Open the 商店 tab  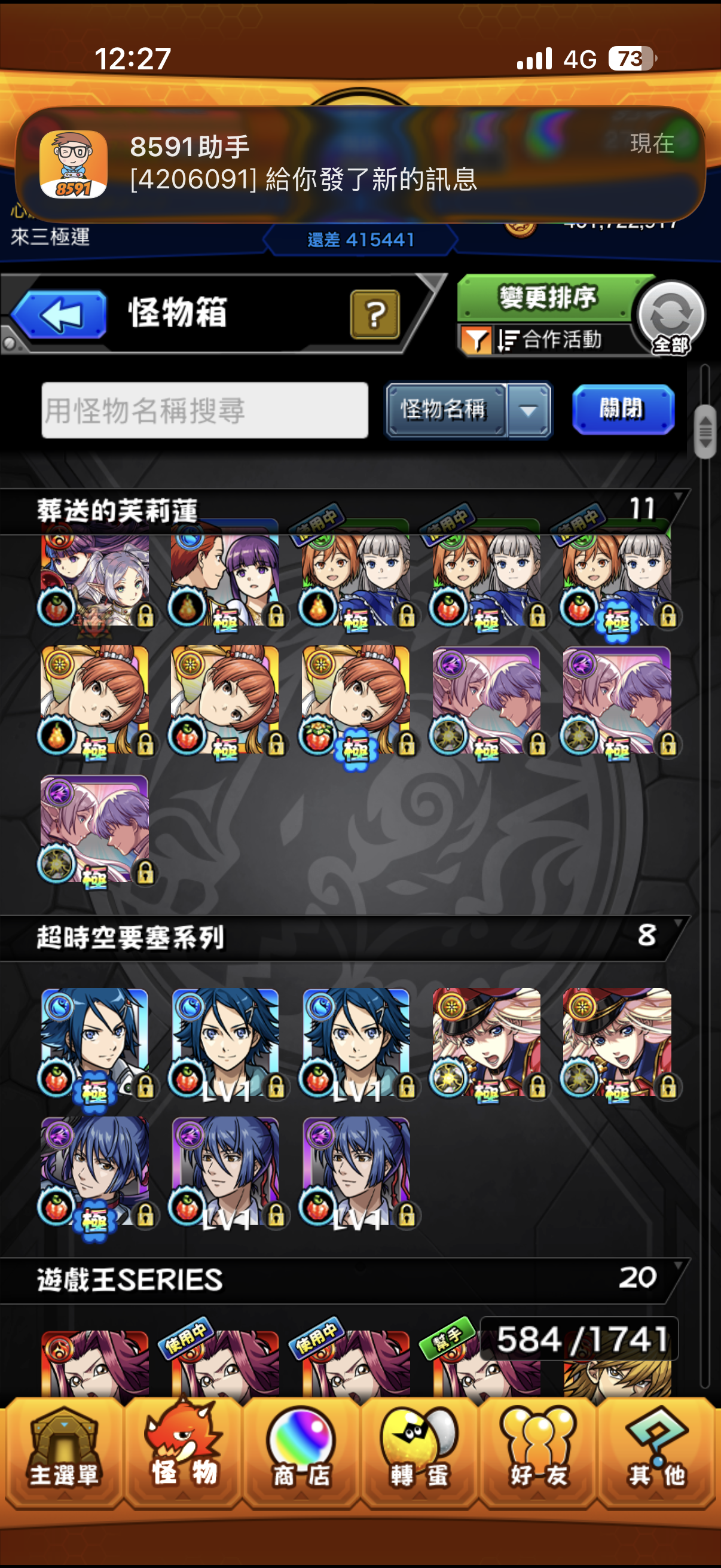pos(301,1452)
